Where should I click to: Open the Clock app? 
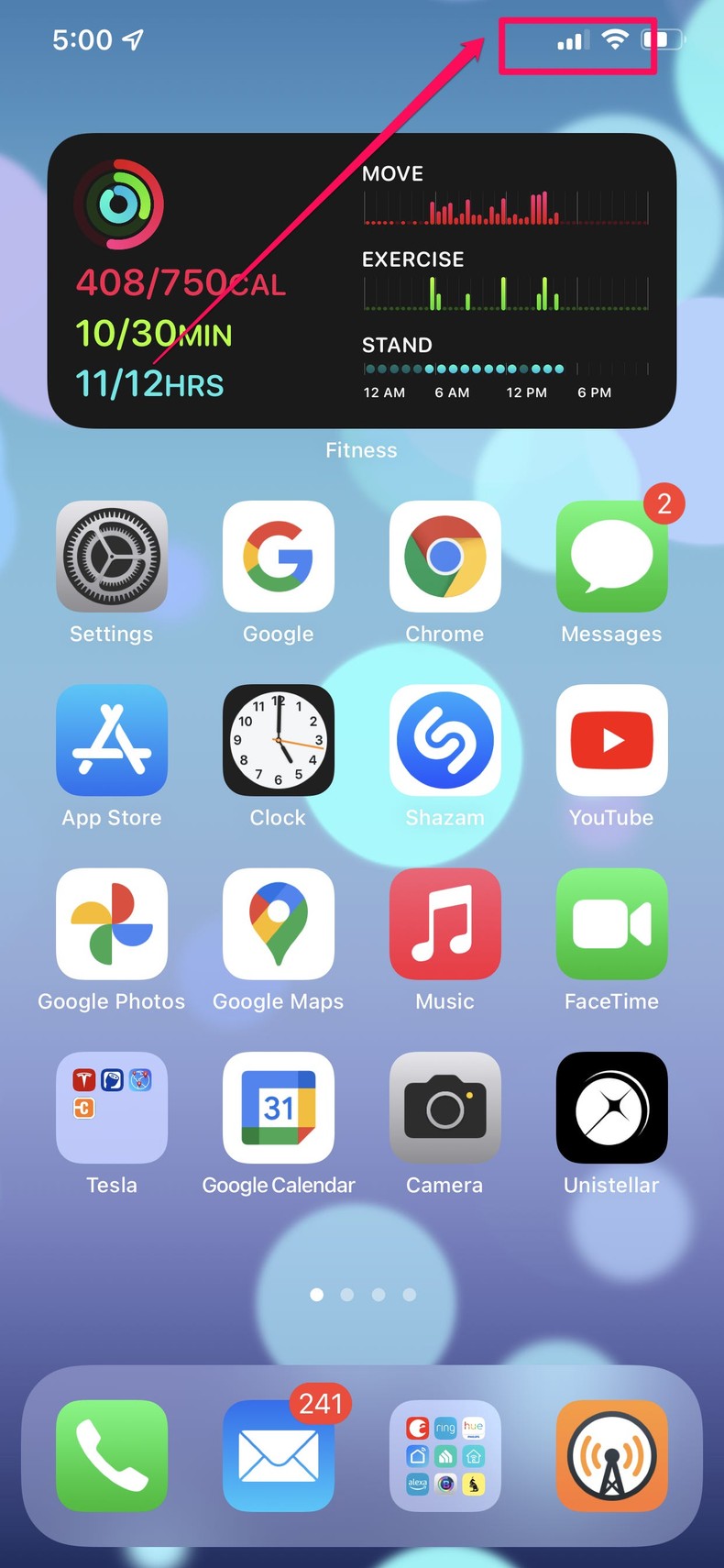point(278,741)
